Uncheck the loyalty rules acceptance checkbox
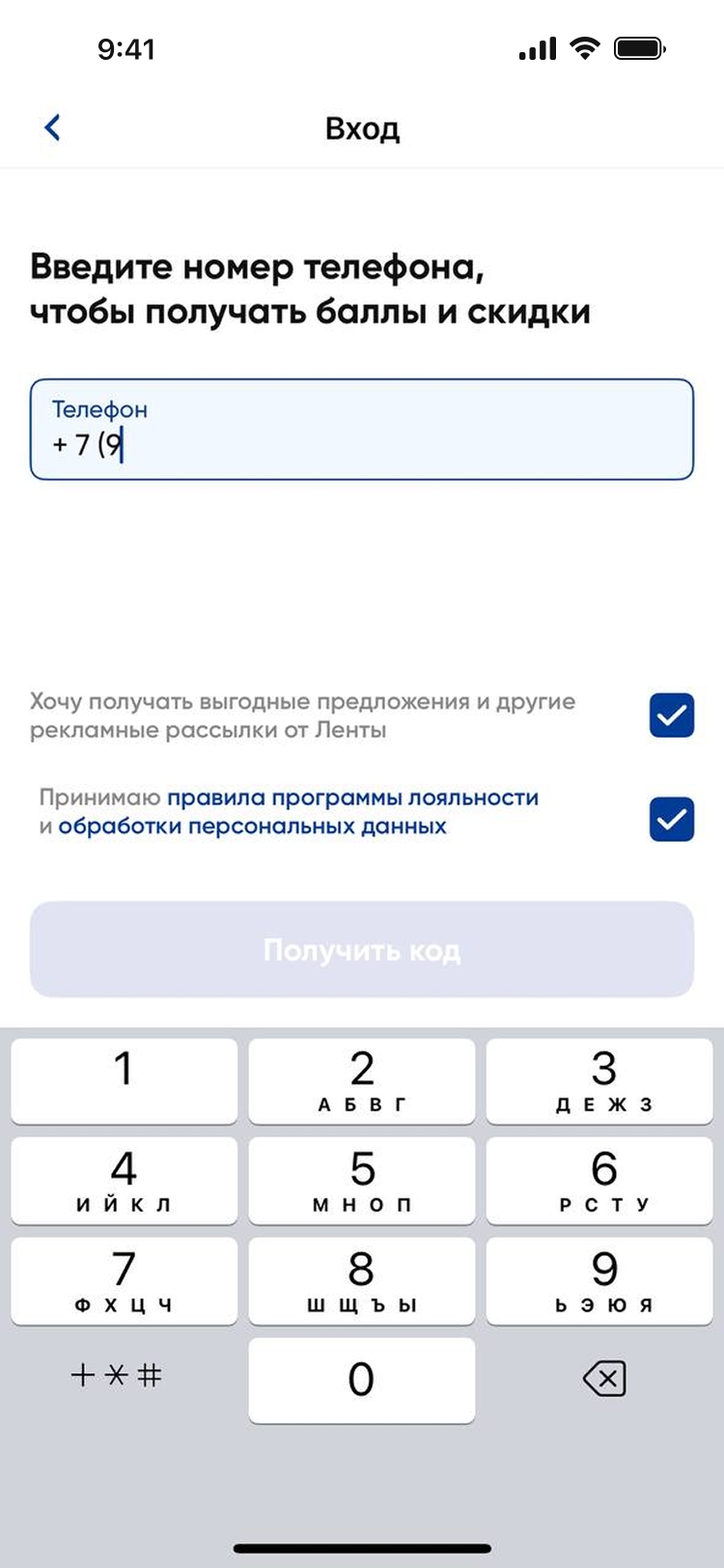724x1568 pixels. (671, 819)
